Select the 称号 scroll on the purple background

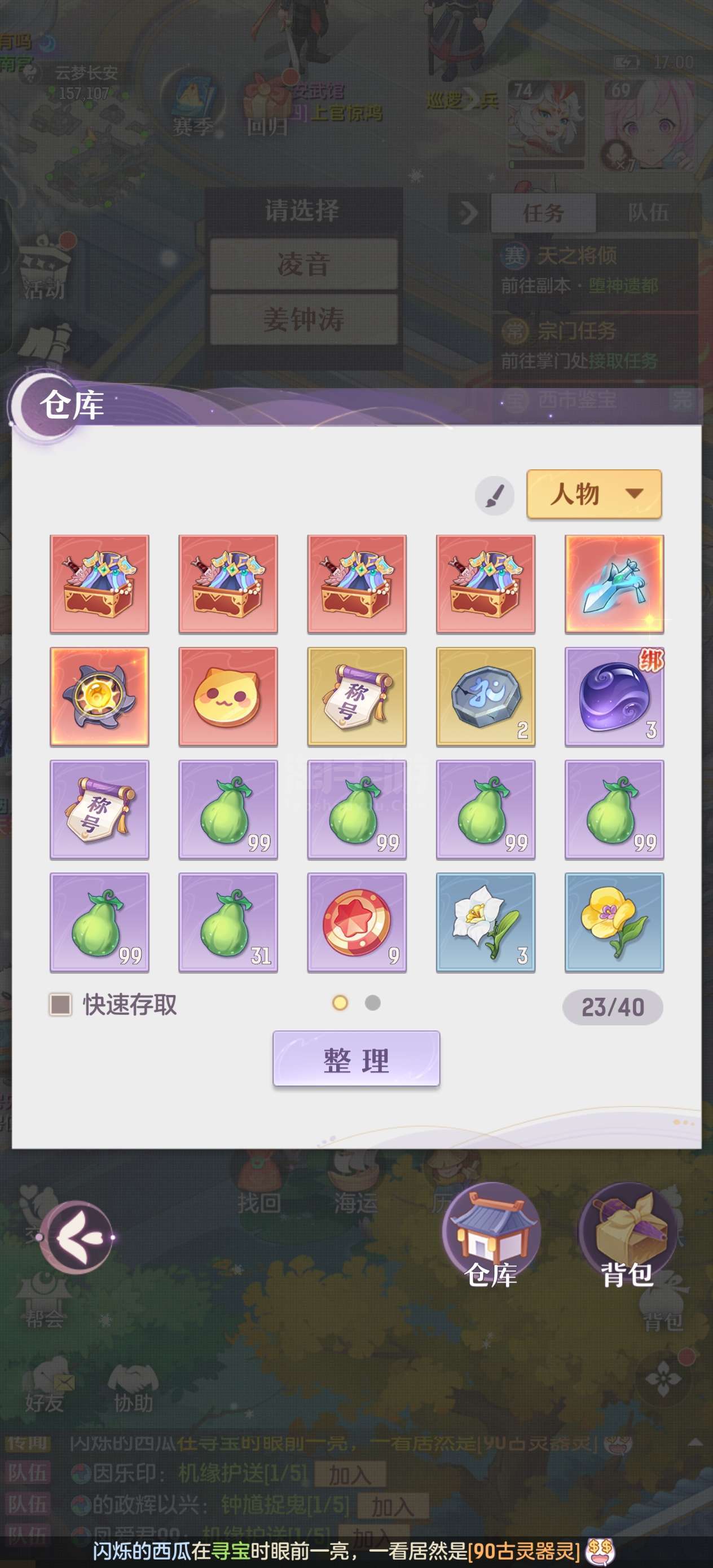99,809
